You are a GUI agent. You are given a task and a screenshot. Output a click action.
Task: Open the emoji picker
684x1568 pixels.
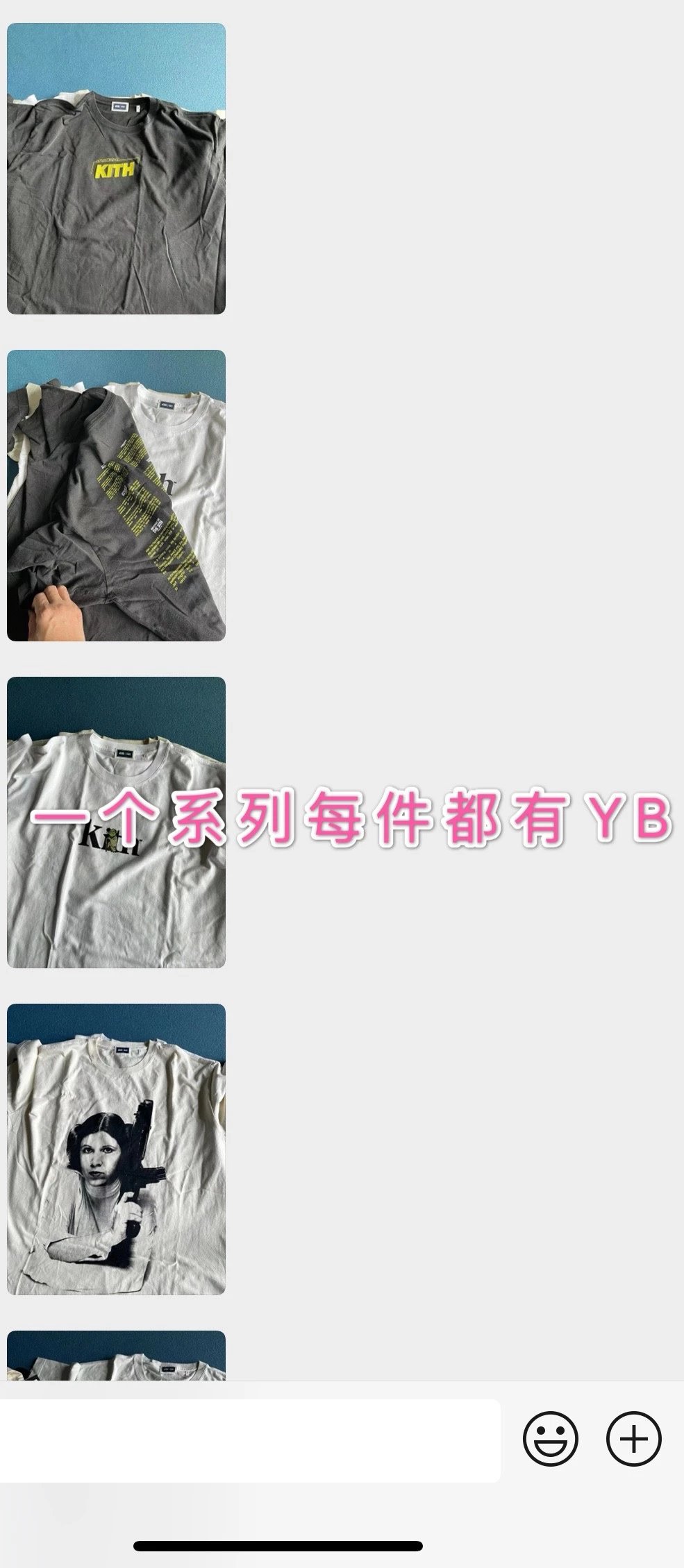[x=550, y=1439]
